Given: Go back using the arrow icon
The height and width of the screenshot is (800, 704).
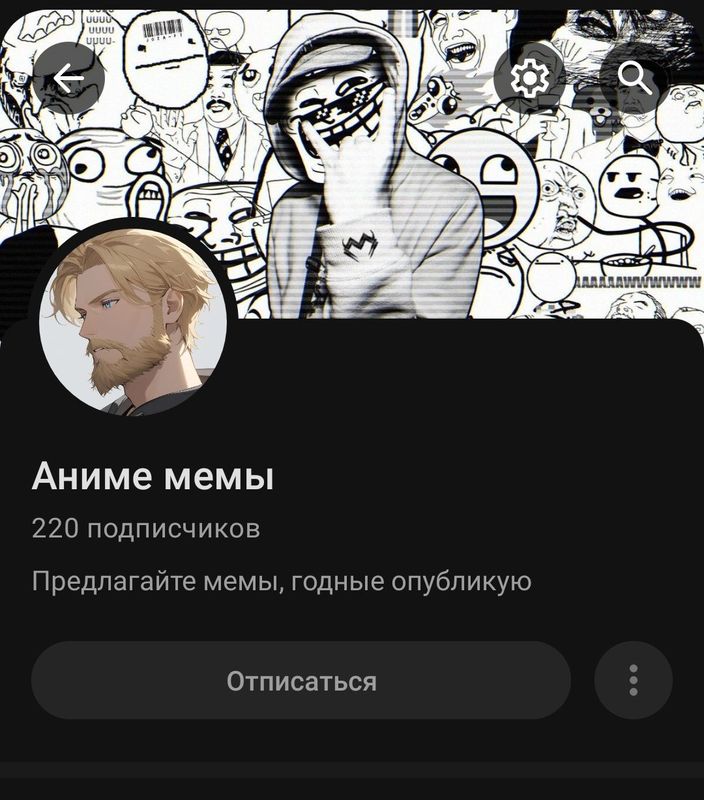Looking at the screenshot, I should pos(68,79).
